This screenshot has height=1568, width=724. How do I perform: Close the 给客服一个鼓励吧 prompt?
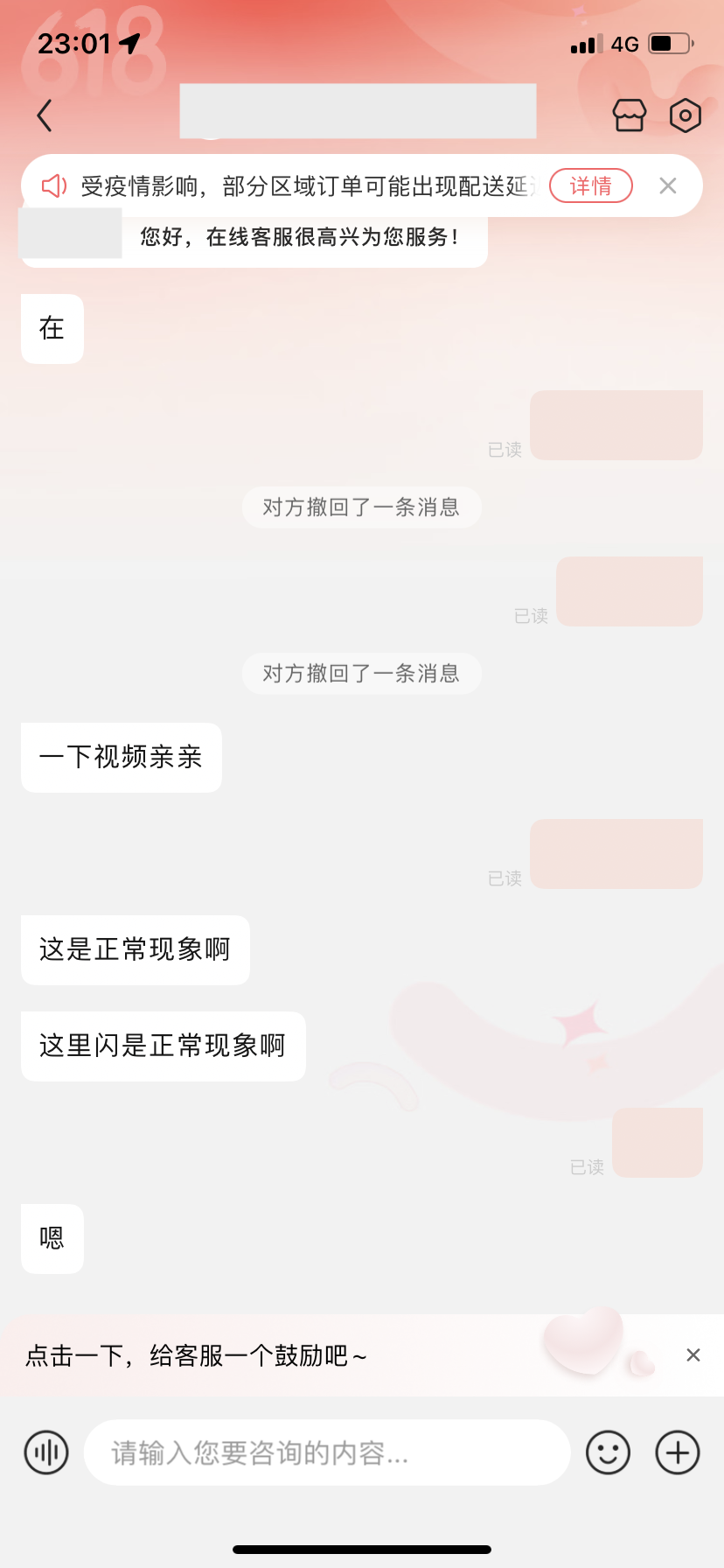click(693, 1355)
